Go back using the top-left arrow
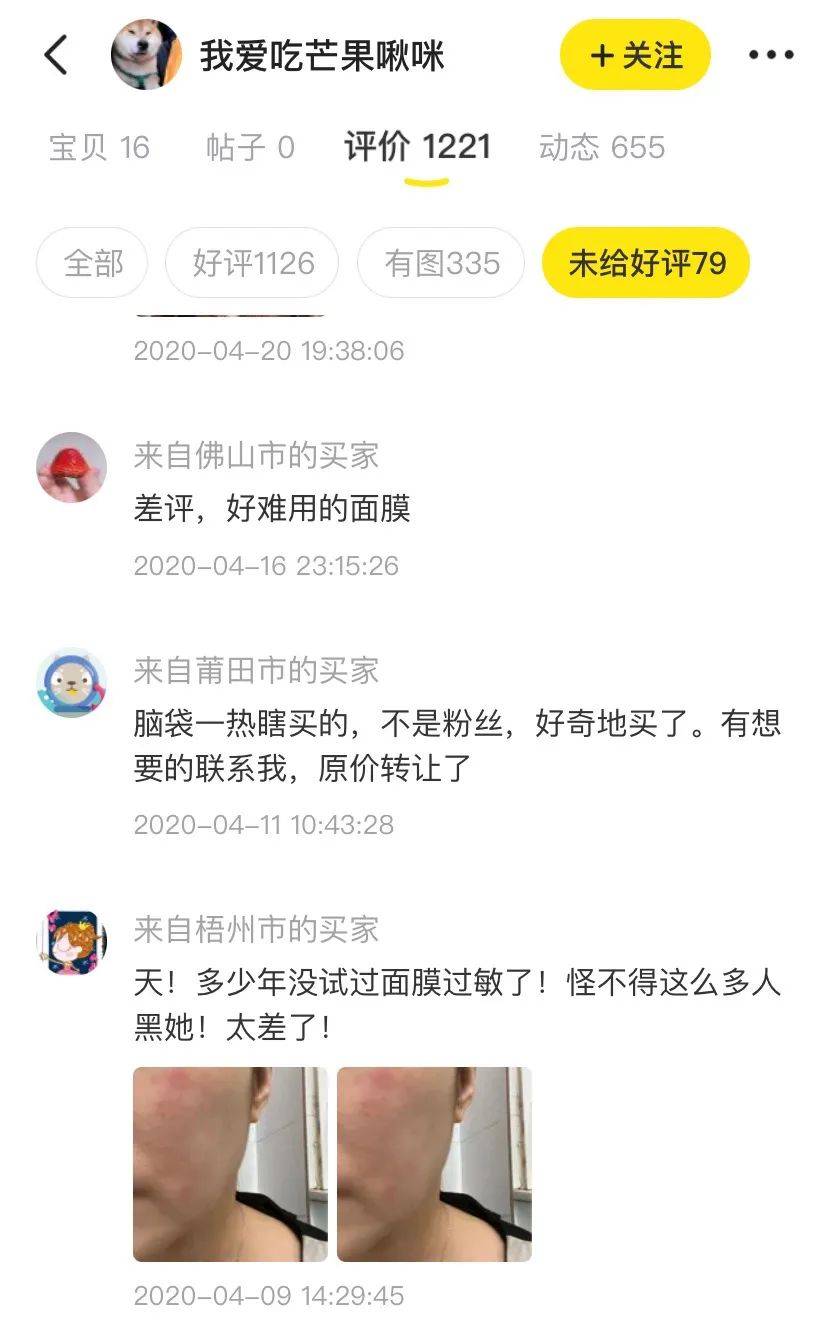 56,55
